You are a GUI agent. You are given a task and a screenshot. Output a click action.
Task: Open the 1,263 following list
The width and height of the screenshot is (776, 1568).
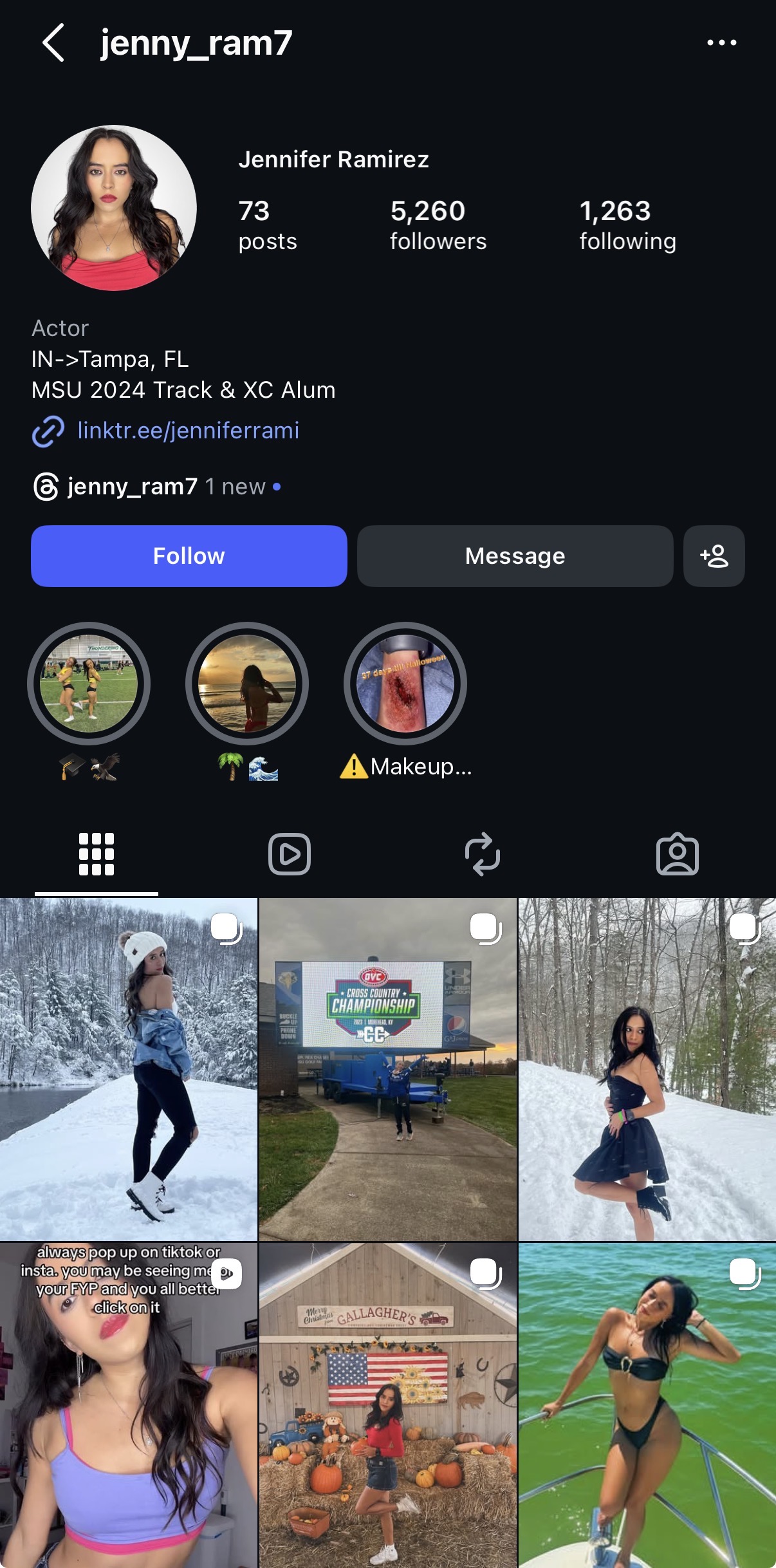click(627, 225)
